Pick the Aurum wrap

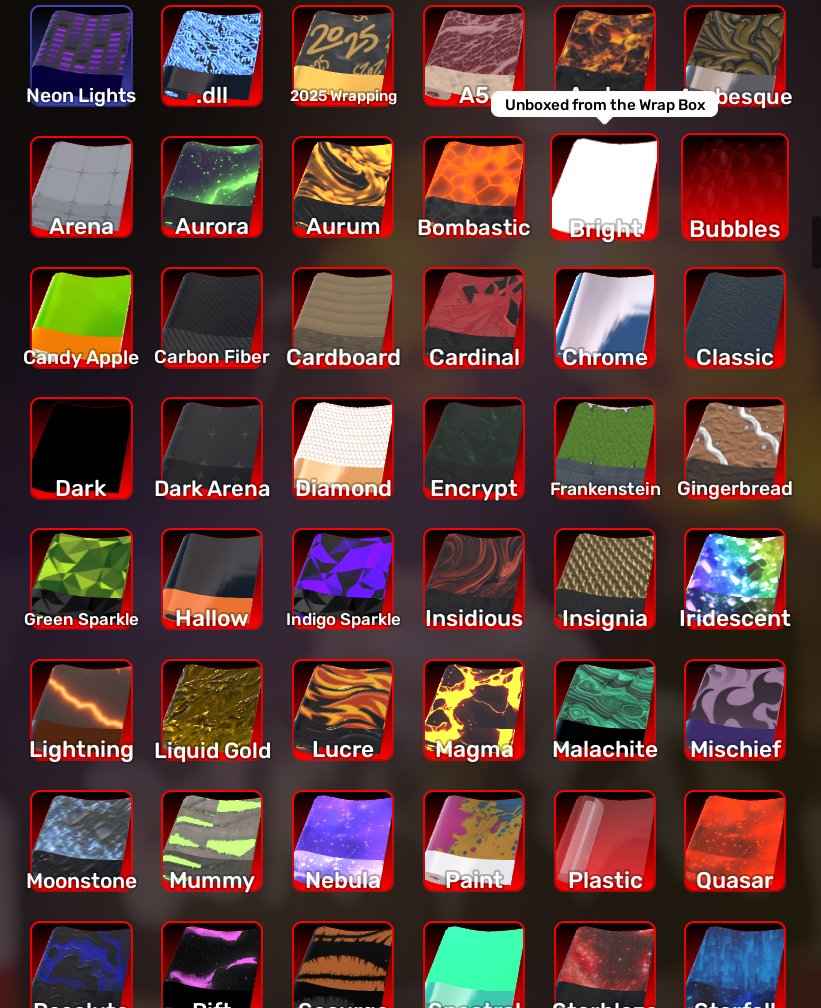(343, 187)
